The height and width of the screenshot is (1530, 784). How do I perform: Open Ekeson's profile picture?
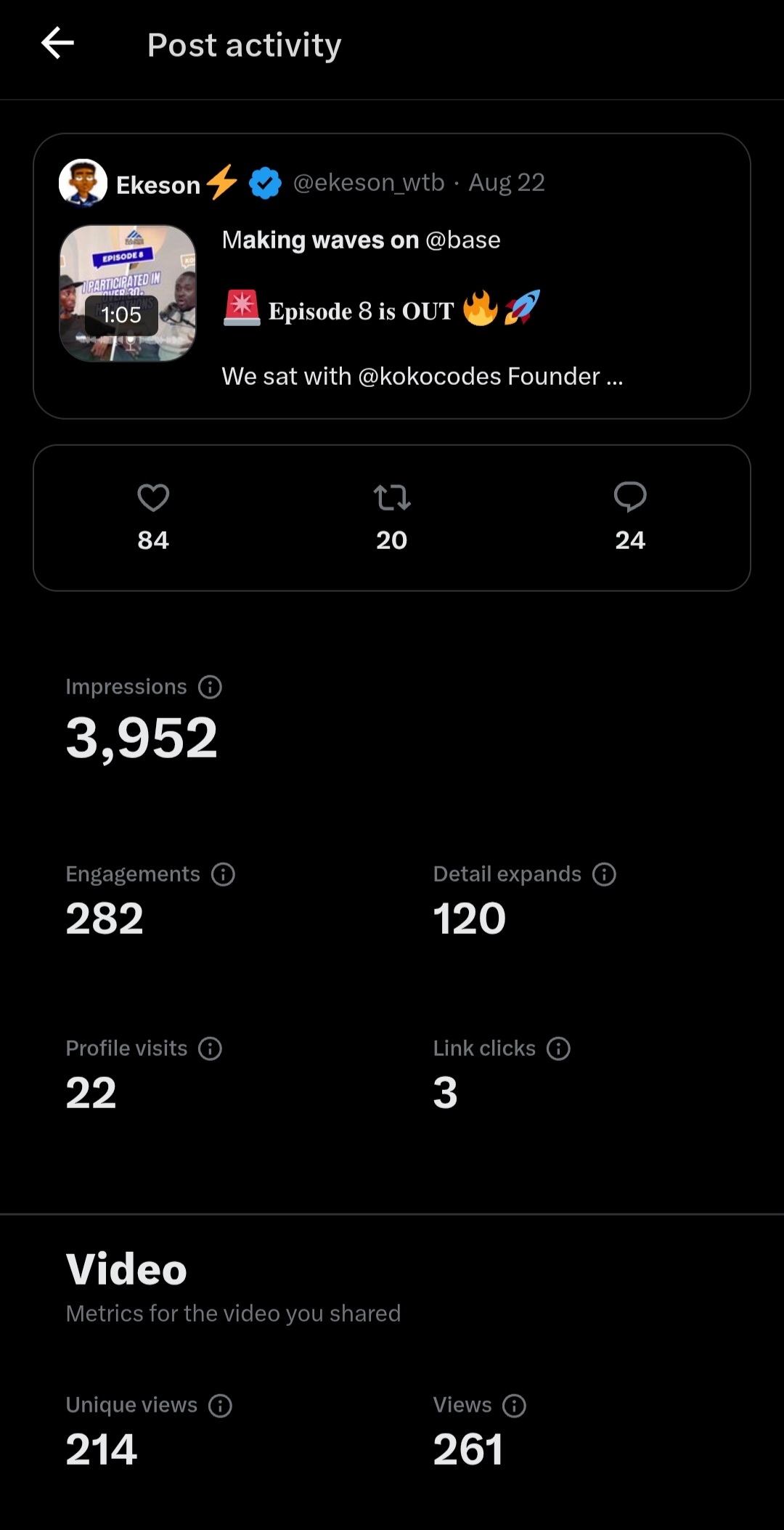point(83,182)
